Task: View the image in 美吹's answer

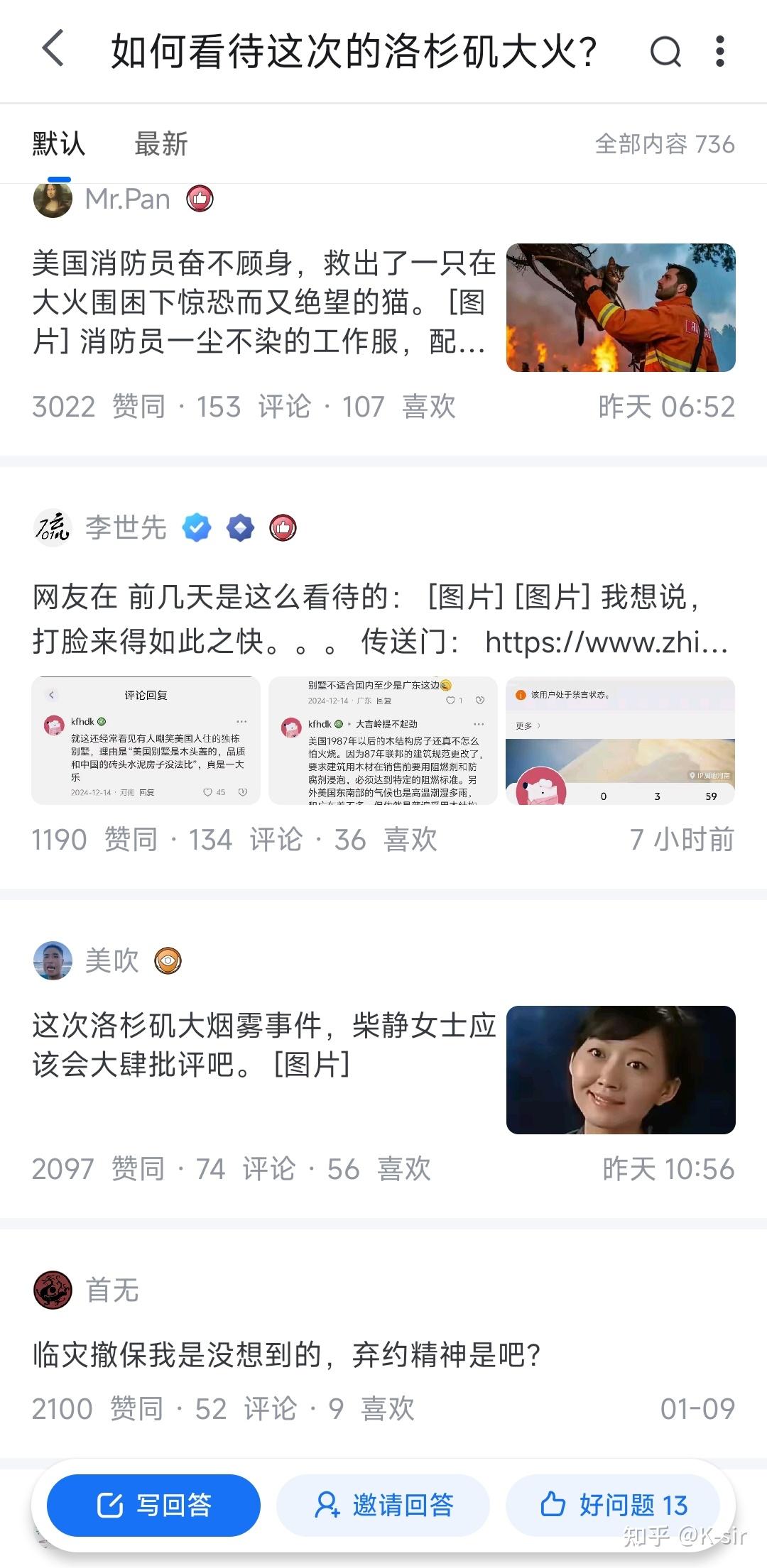Action: pos(620,1069)
